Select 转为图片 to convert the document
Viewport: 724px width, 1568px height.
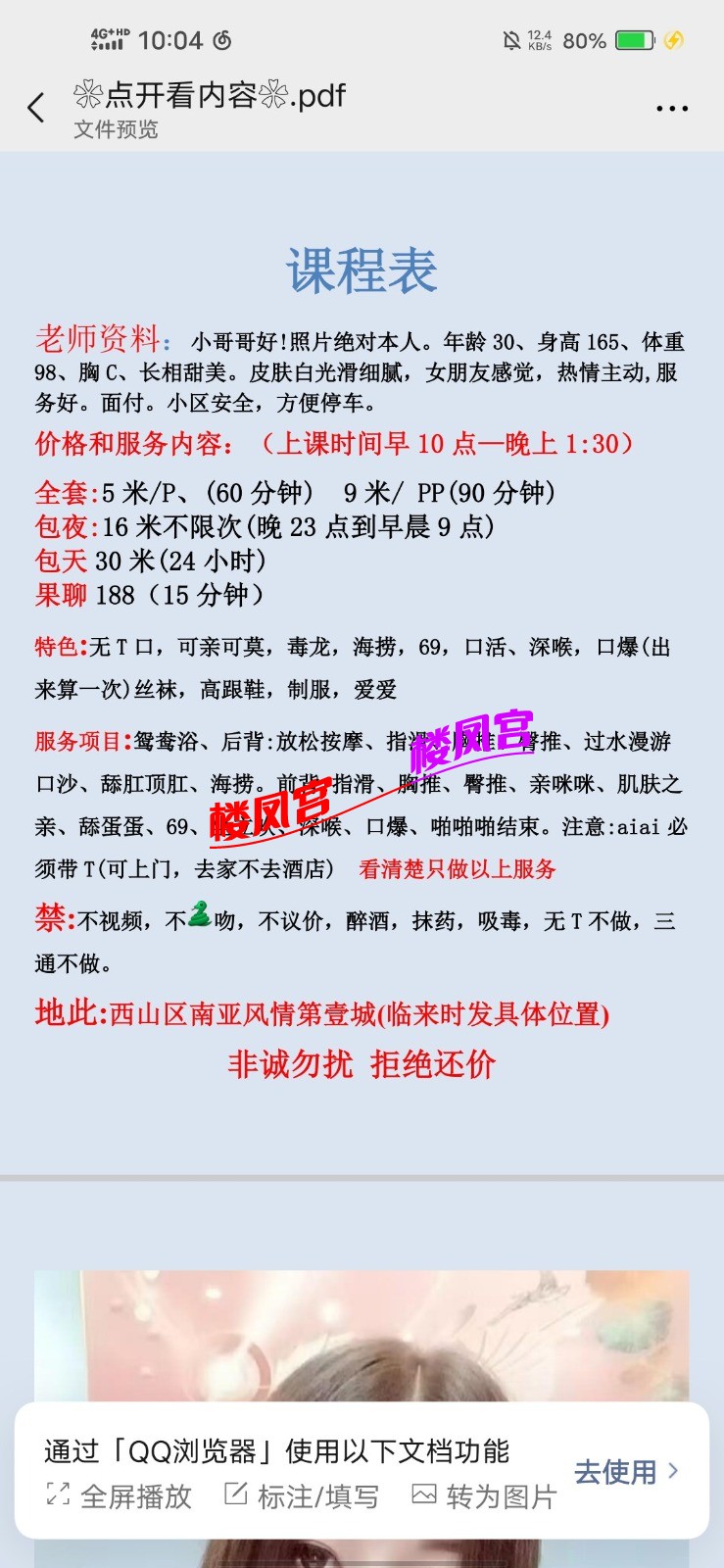point(484,1496)
